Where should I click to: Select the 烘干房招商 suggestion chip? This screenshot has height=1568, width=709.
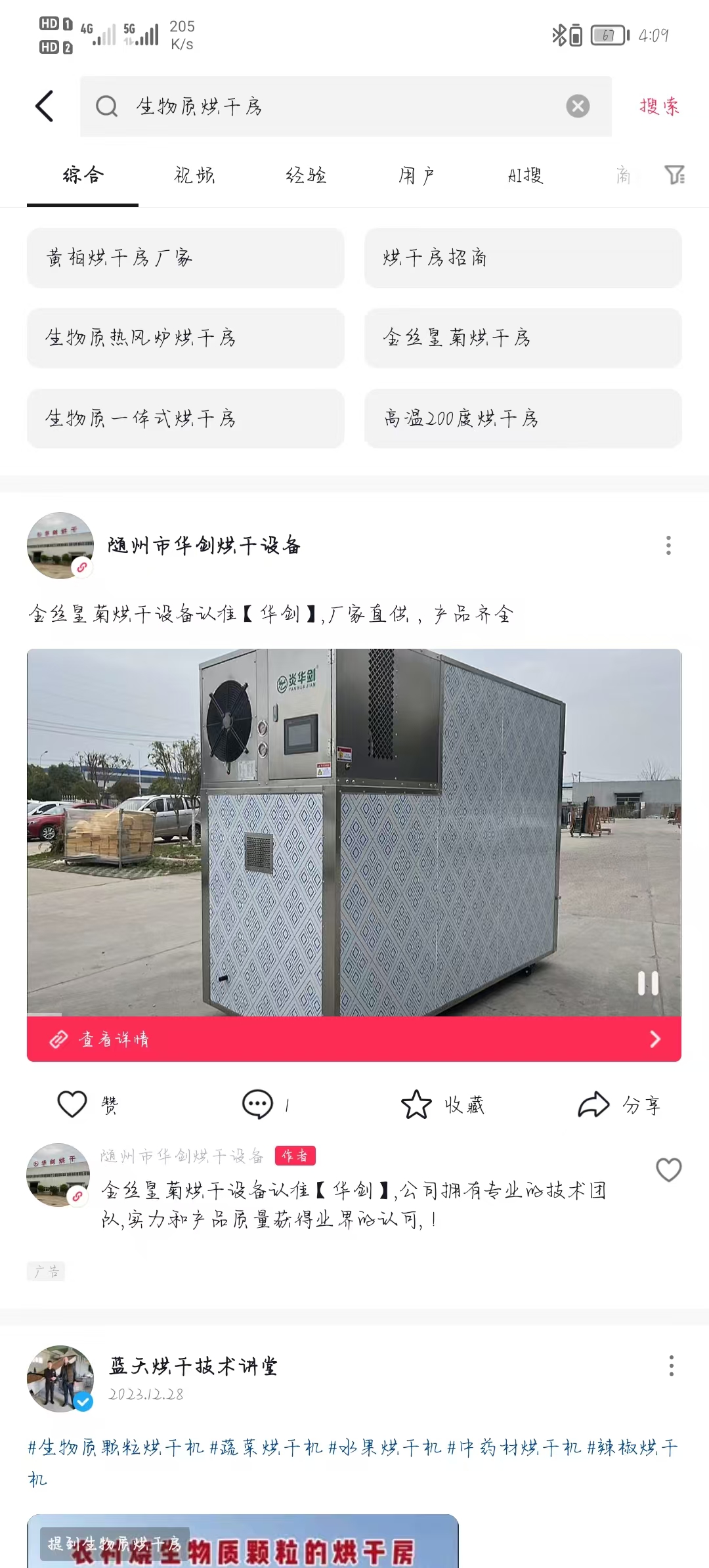(x=523, y=258)
